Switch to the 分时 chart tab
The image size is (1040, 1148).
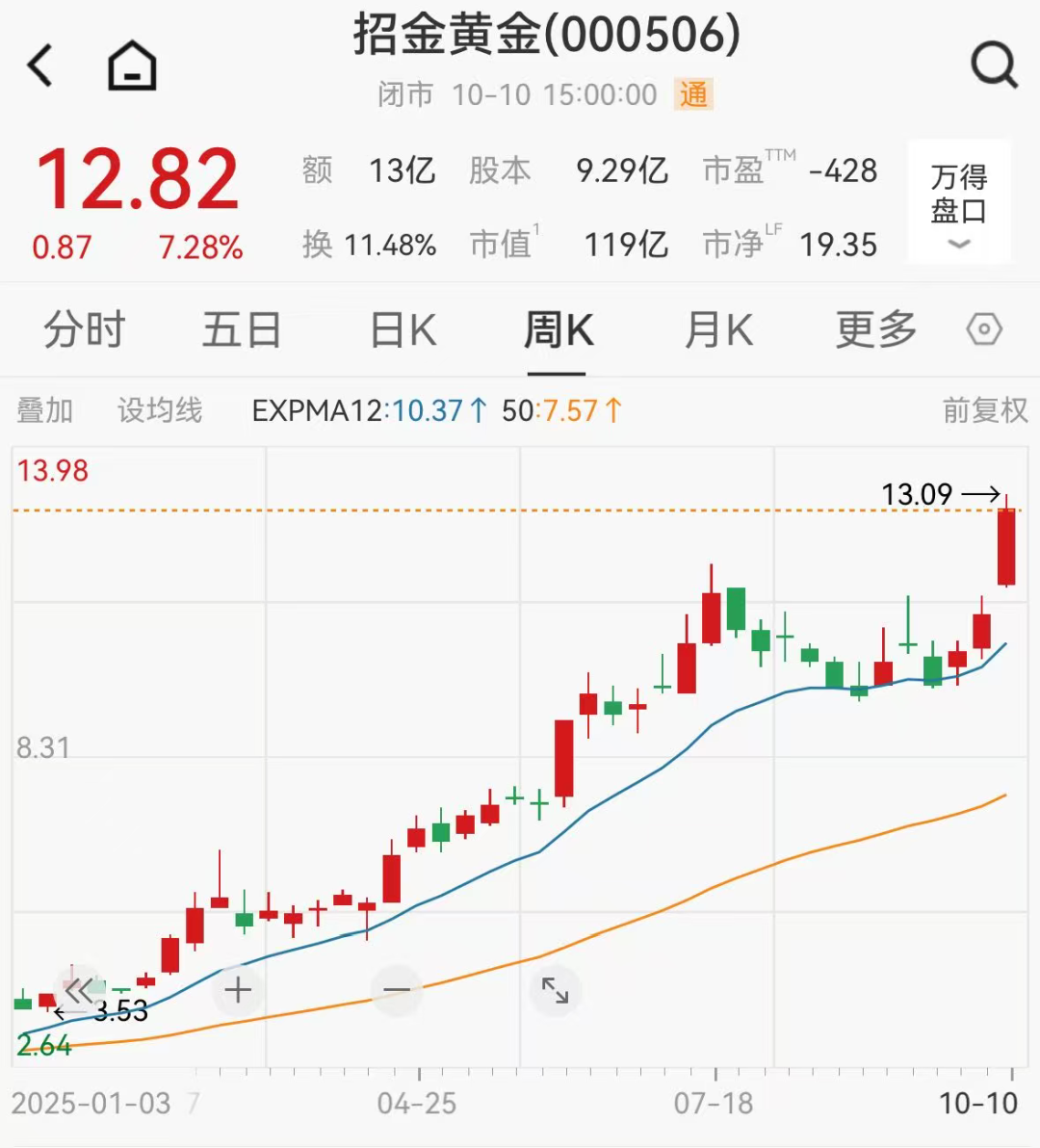(85, 330)
